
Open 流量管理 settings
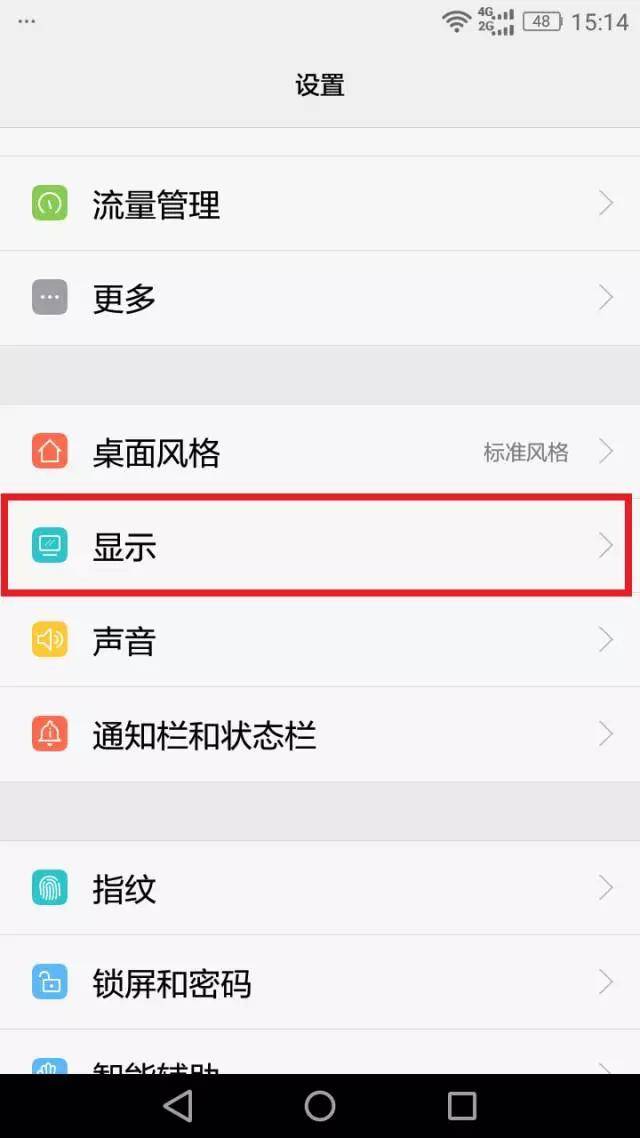(x=320, y=204)
